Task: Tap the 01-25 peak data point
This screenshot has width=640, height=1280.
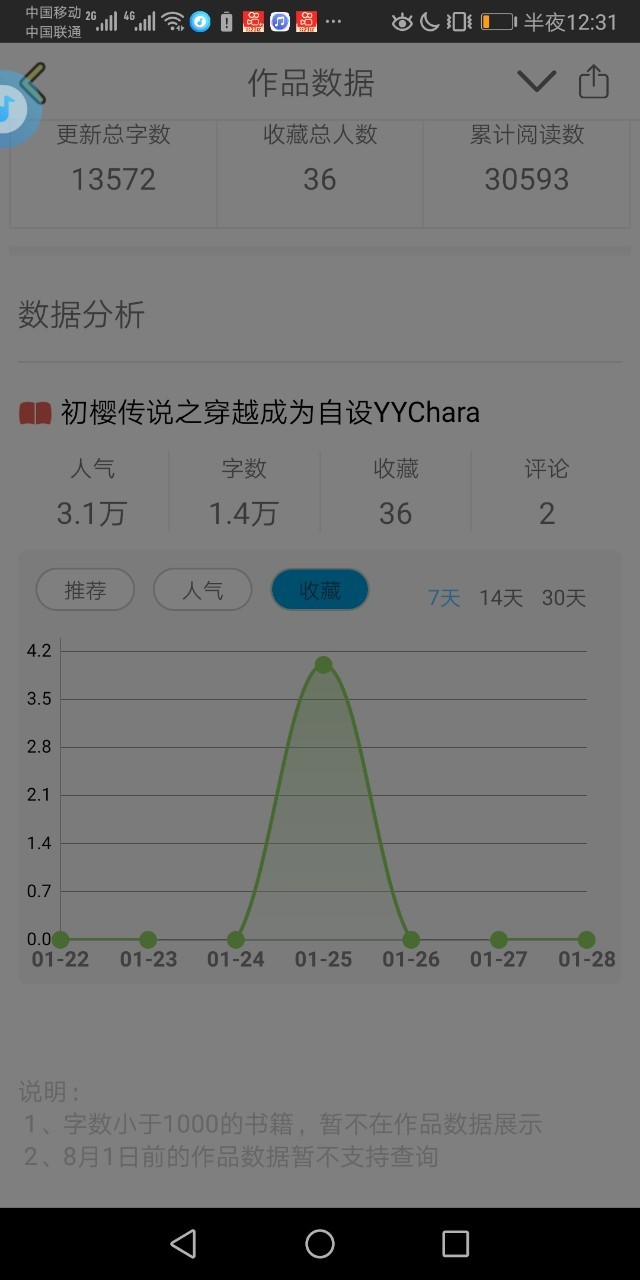Action: click(323, 665)
